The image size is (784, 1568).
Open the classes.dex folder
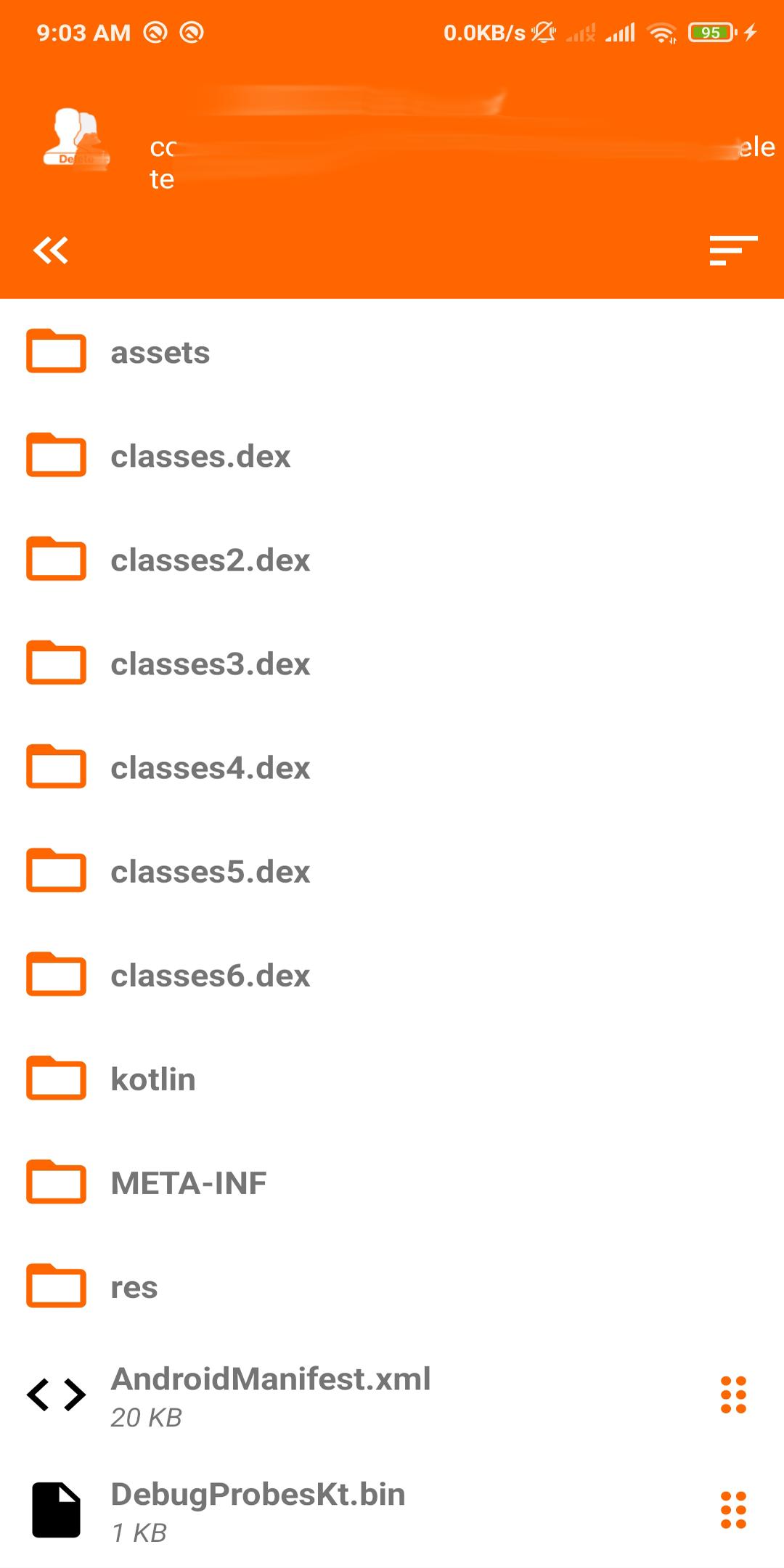click(x=200, y=457)
